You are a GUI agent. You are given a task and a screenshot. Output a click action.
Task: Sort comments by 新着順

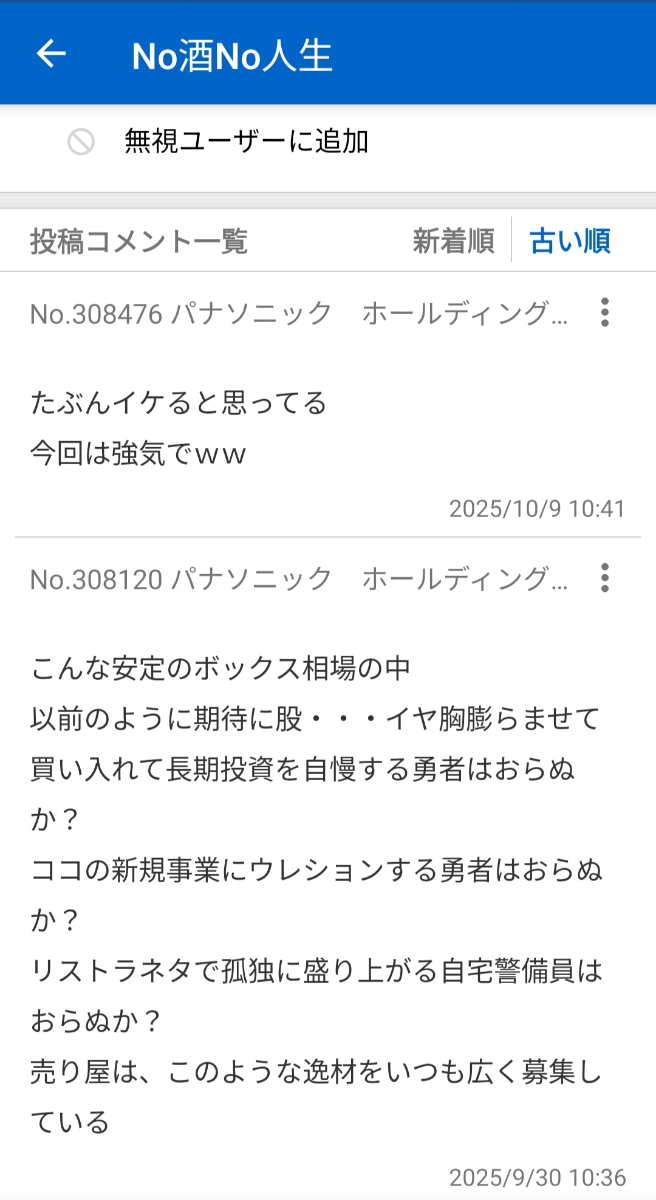(x=453, y=241)
